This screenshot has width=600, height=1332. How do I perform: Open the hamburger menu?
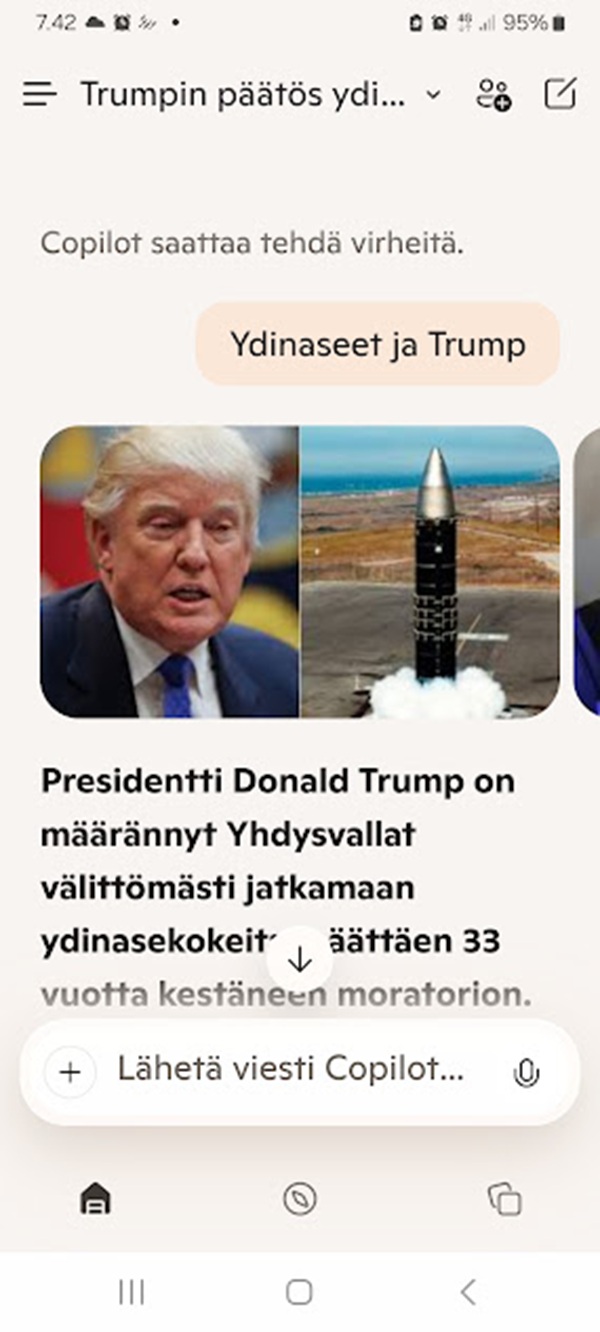click(x=40, y=95)
